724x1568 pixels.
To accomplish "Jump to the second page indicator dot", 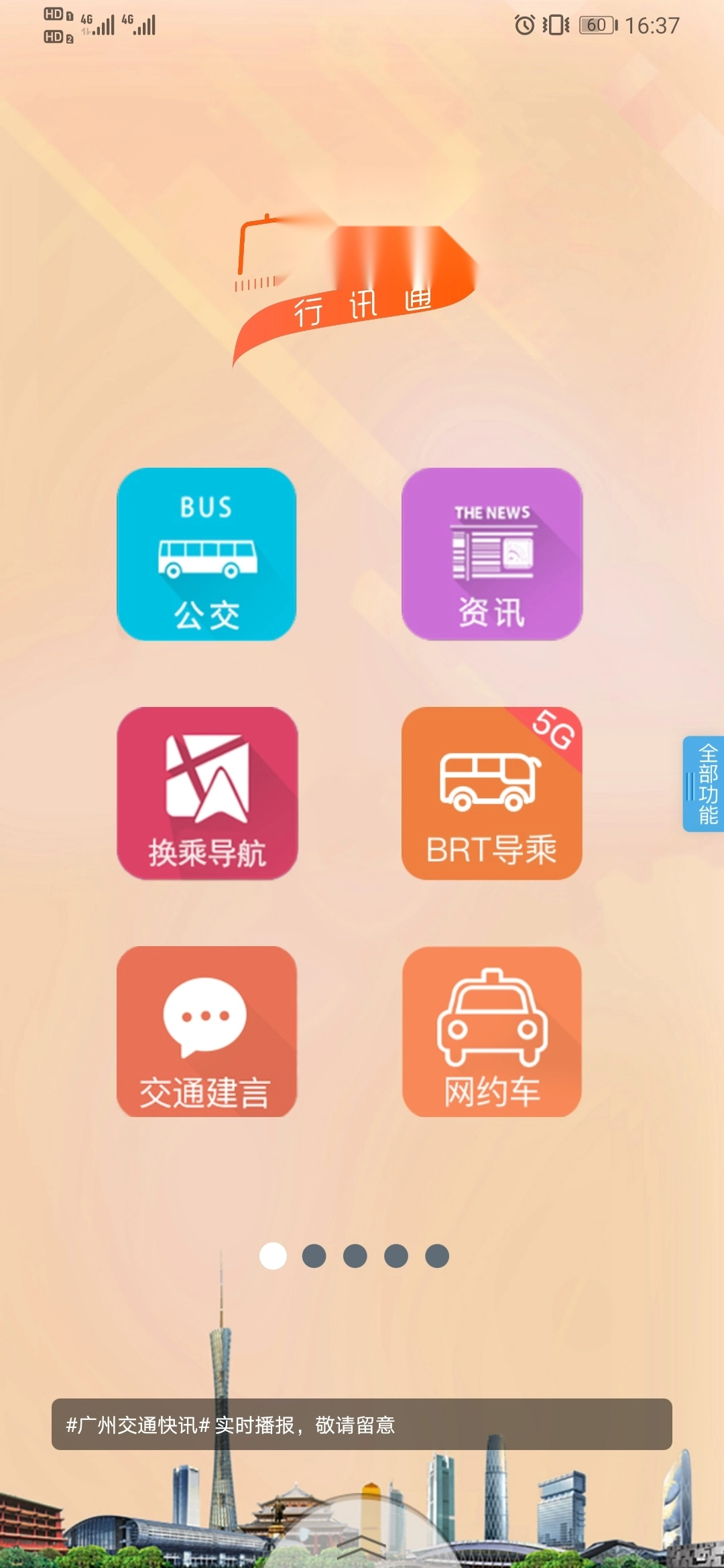I will click(314, 1256).
